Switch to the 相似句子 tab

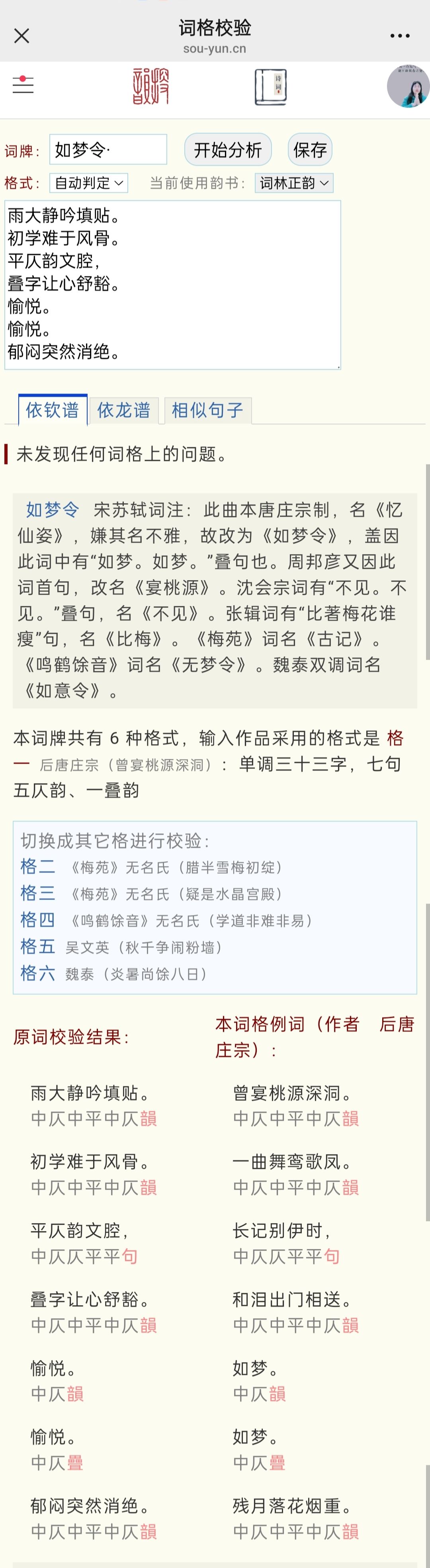(208, 410)
